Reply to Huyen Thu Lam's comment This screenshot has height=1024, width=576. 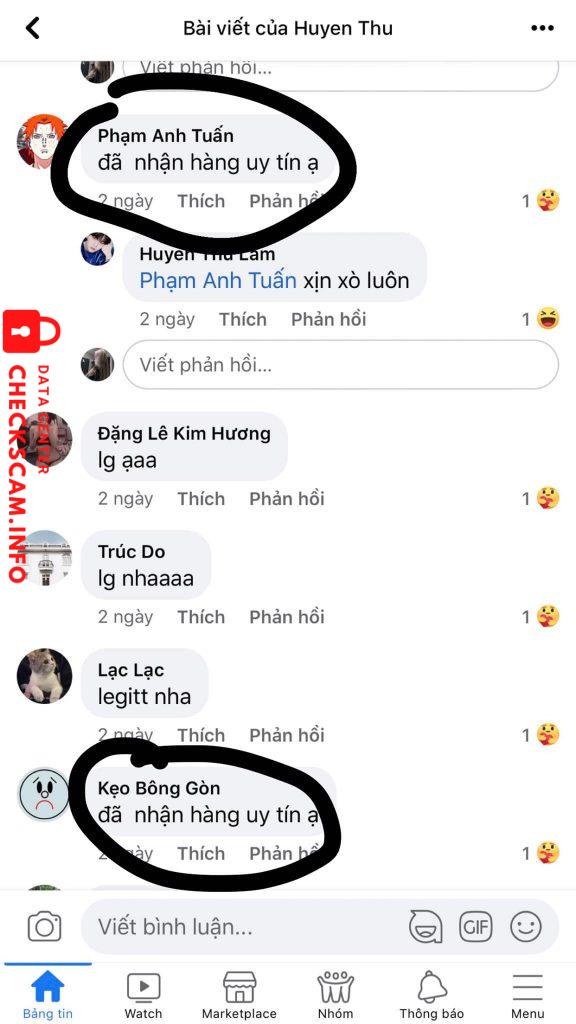point(328,319)
